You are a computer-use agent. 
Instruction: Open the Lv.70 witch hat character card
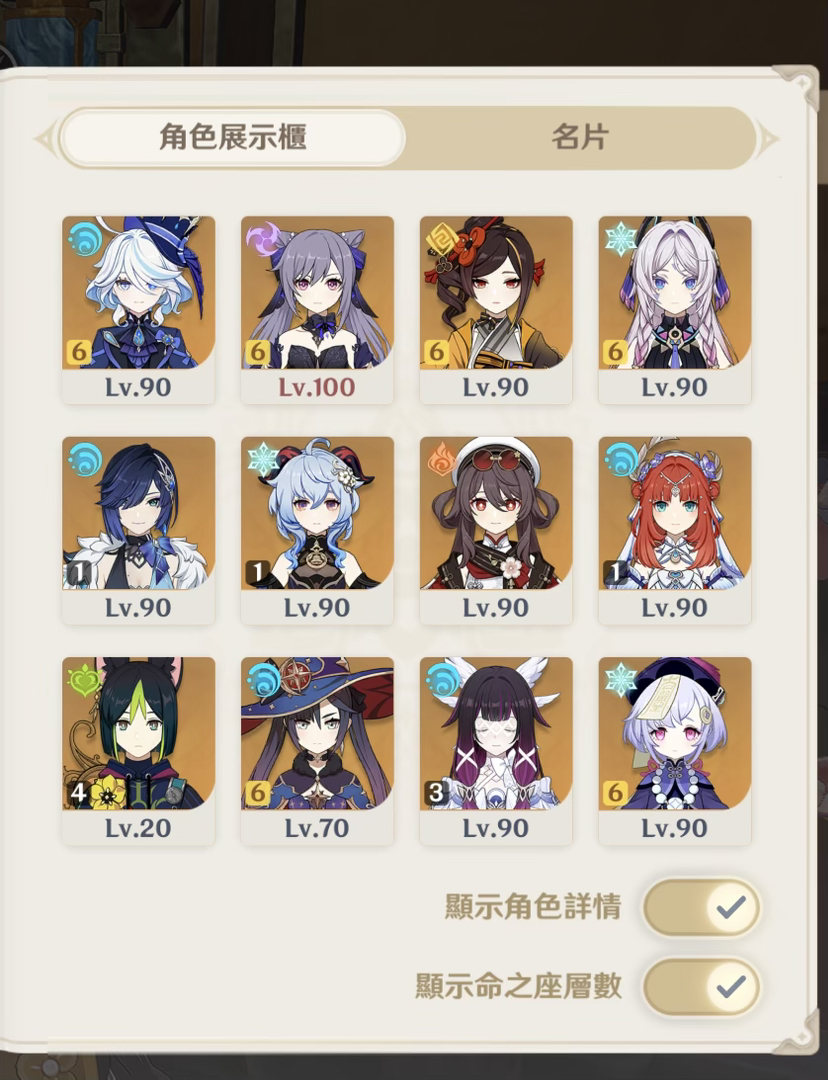[317, 749]
